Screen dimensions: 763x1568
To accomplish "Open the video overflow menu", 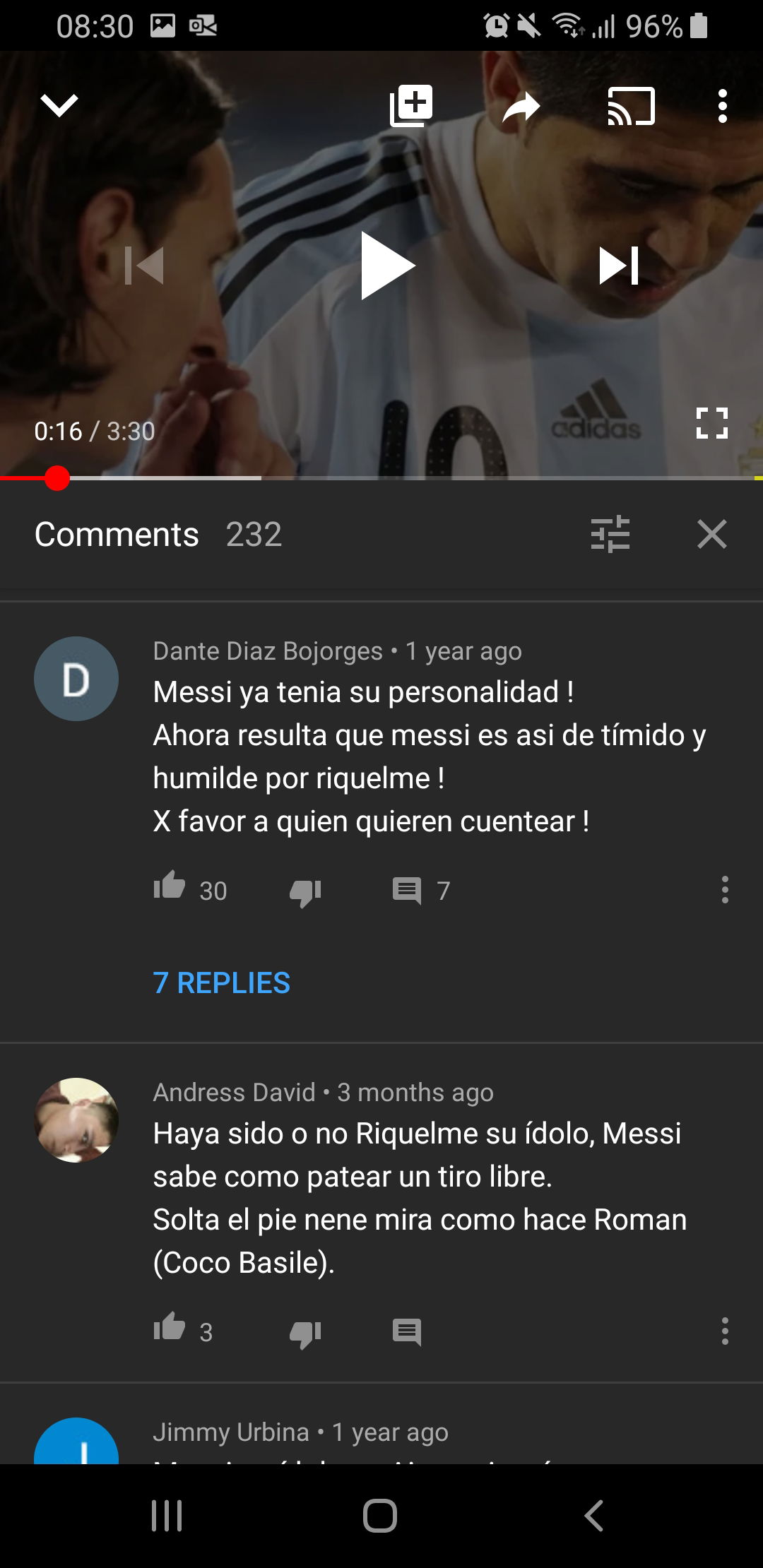I will [722, 106].
